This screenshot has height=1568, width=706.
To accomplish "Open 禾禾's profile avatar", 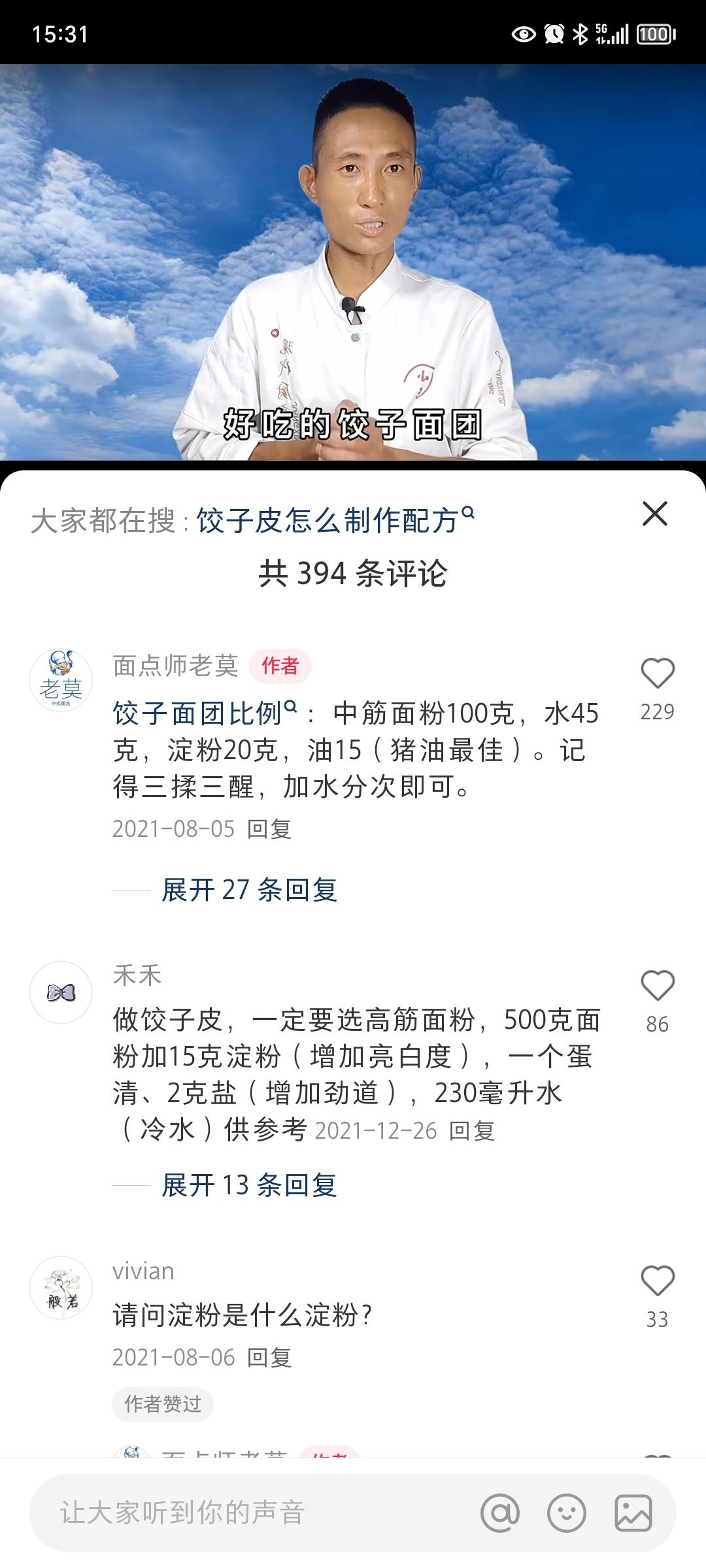I will point(61,992).
